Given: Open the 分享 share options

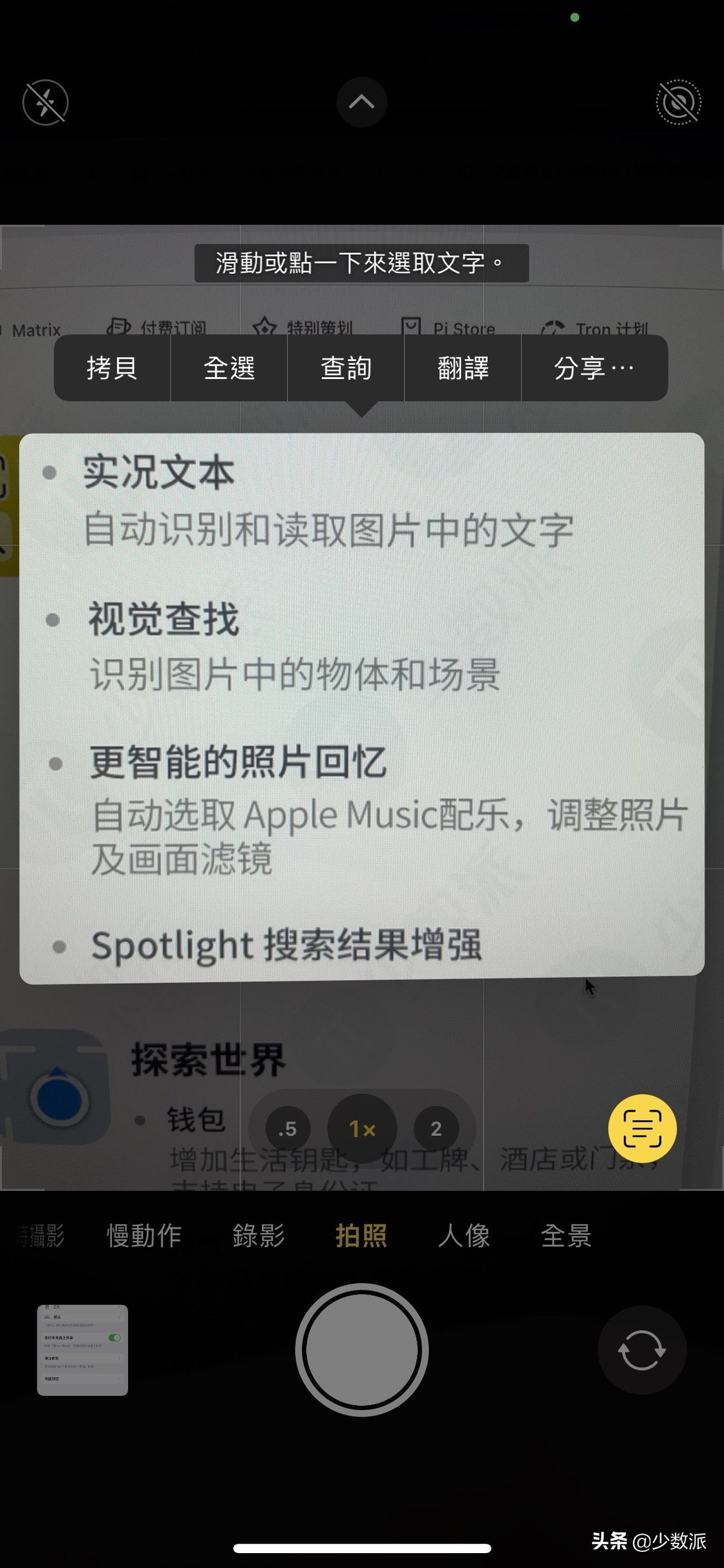Looking at the screenshot, I should click(x=594, y=368).
